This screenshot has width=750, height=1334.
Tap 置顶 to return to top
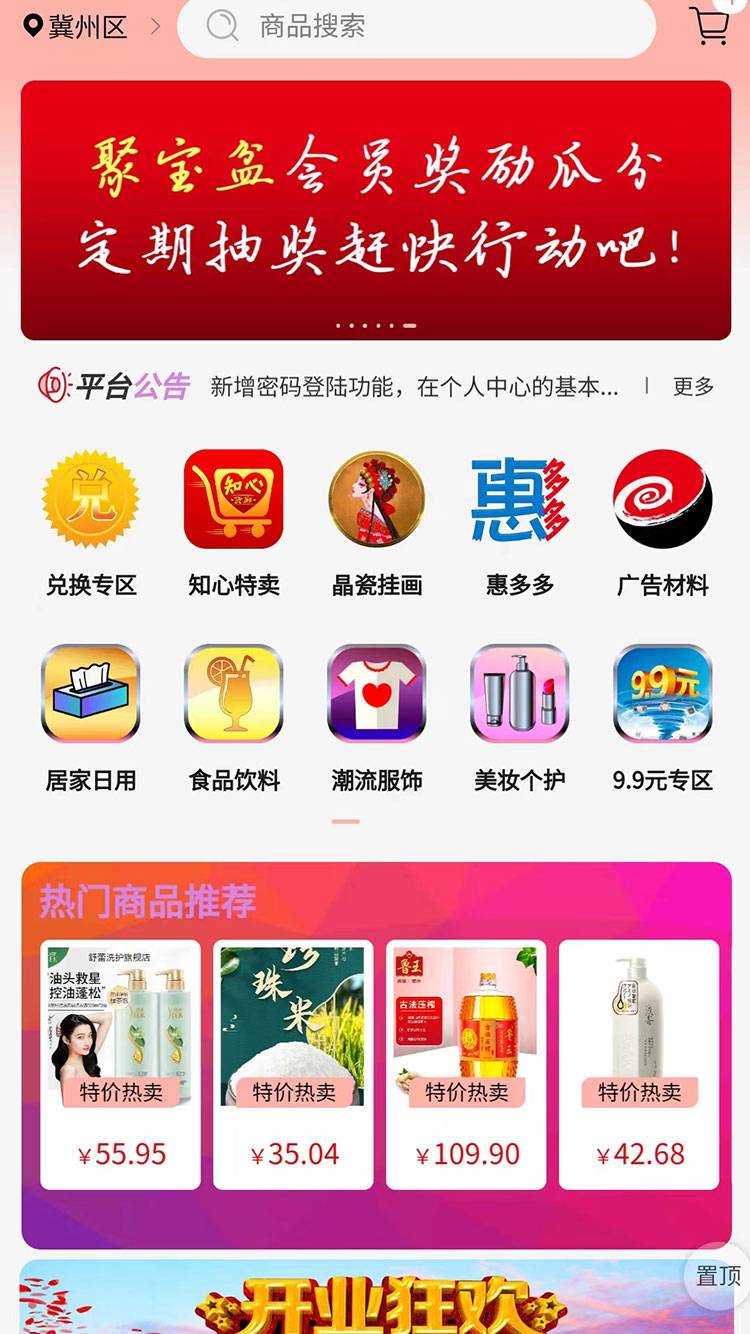pyautogui.click(x=717, y=1275)
